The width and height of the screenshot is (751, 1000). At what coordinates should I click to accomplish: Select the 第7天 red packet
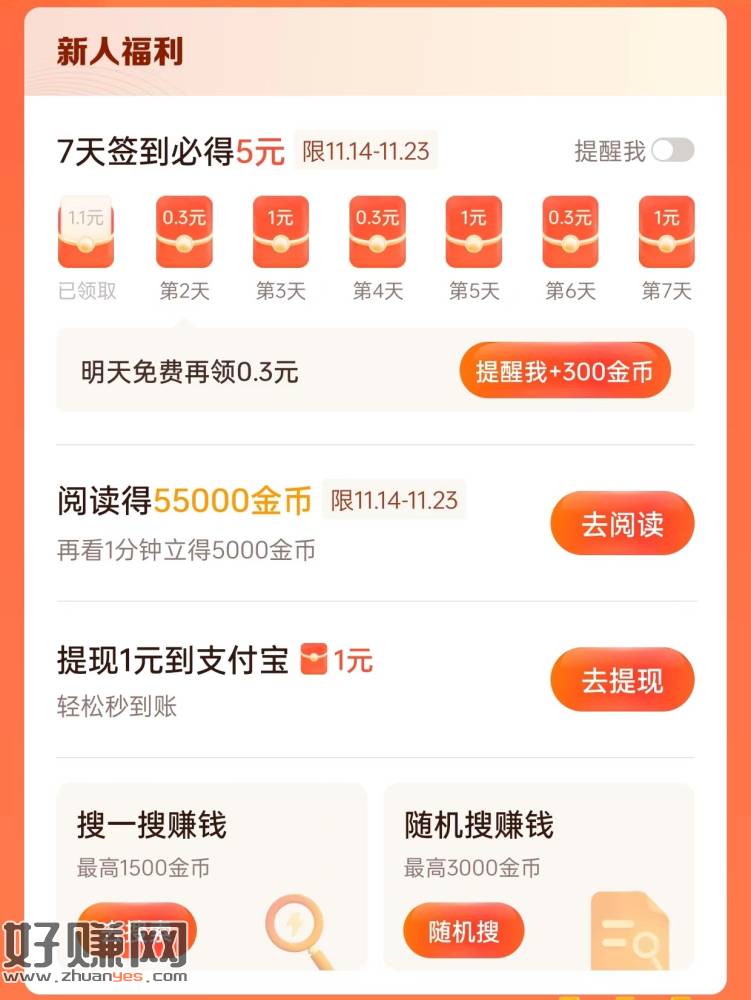click(666, 232)
